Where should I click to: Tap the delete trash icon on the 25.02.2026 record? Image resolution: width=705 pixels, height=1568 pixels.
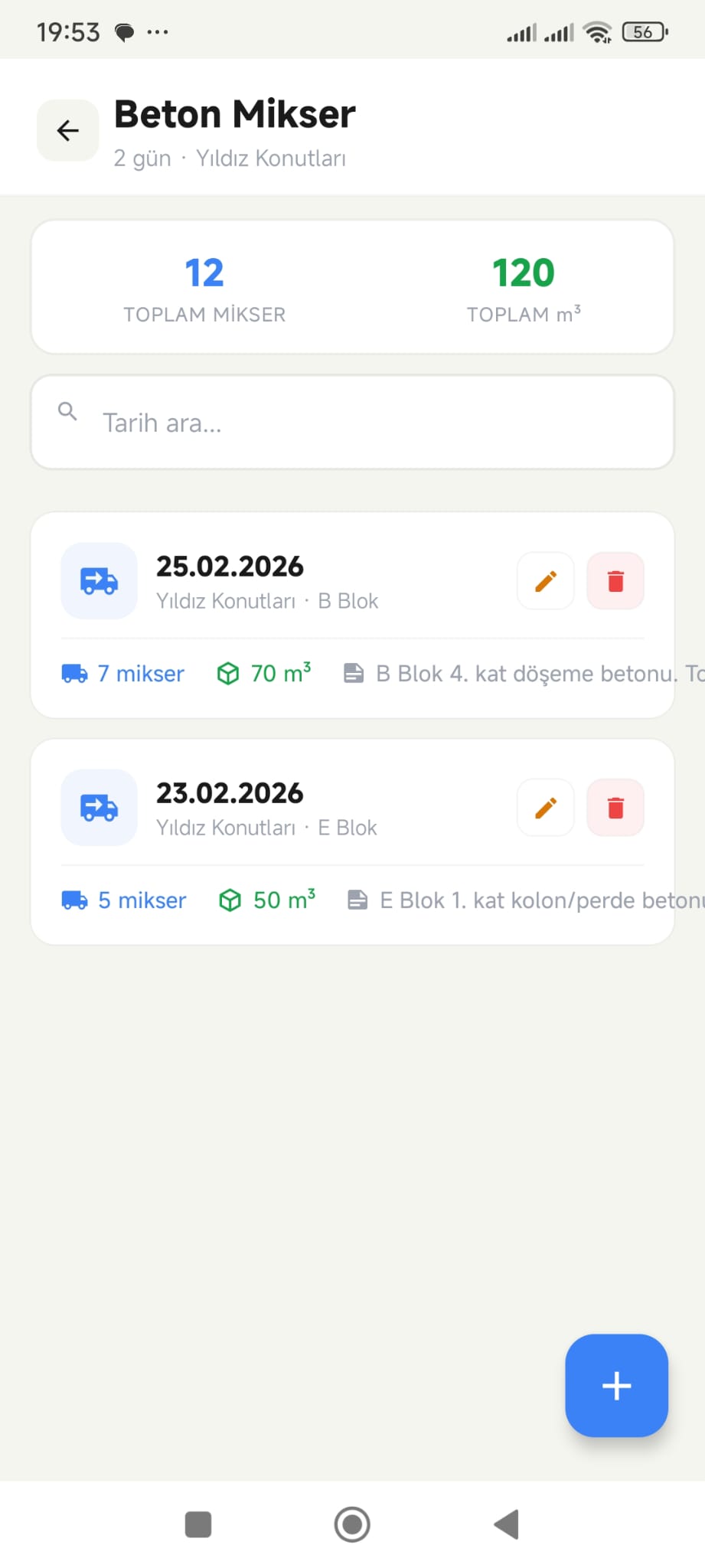pyautogui.click(x=615, y=580)
